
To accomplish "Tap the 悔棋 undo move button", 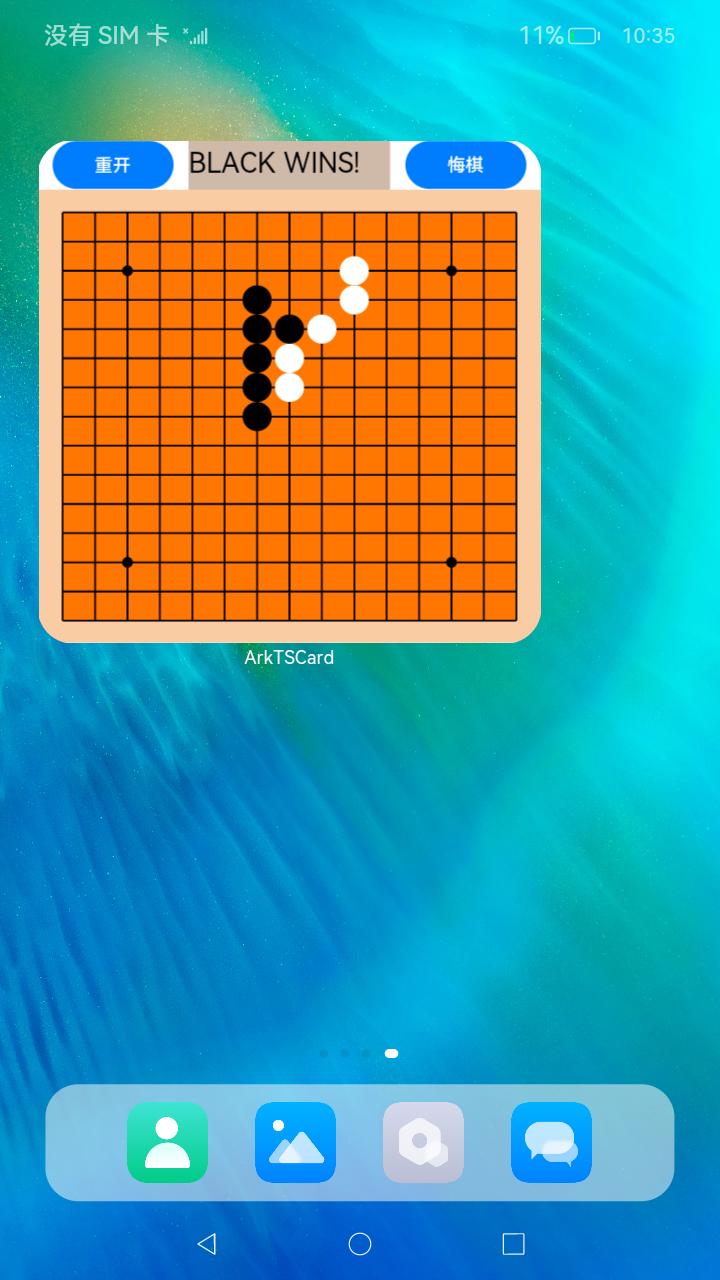I will pos(465,165).
